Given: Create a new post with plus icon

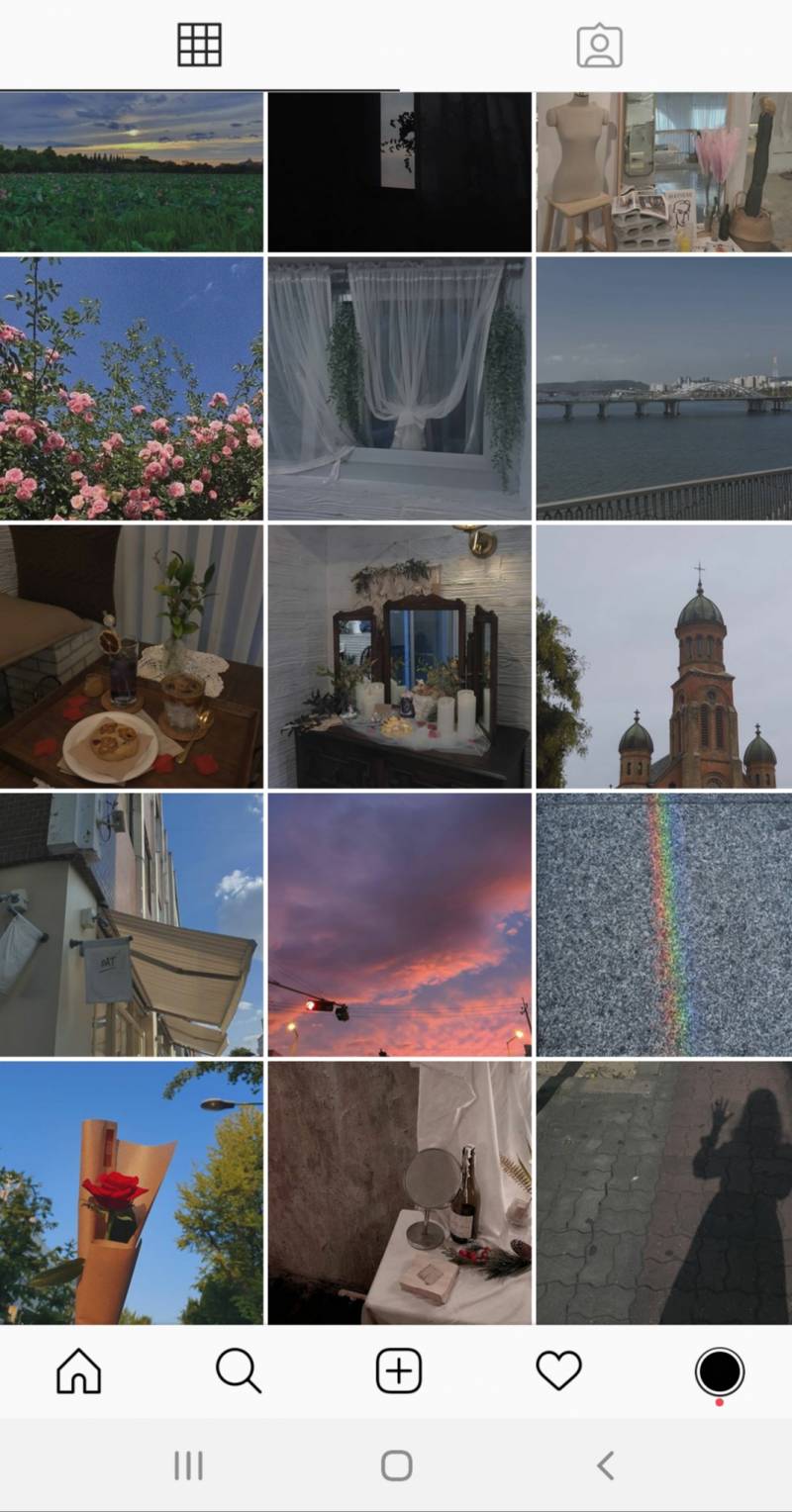Looking at the screenshot, I should point(399,1371).
